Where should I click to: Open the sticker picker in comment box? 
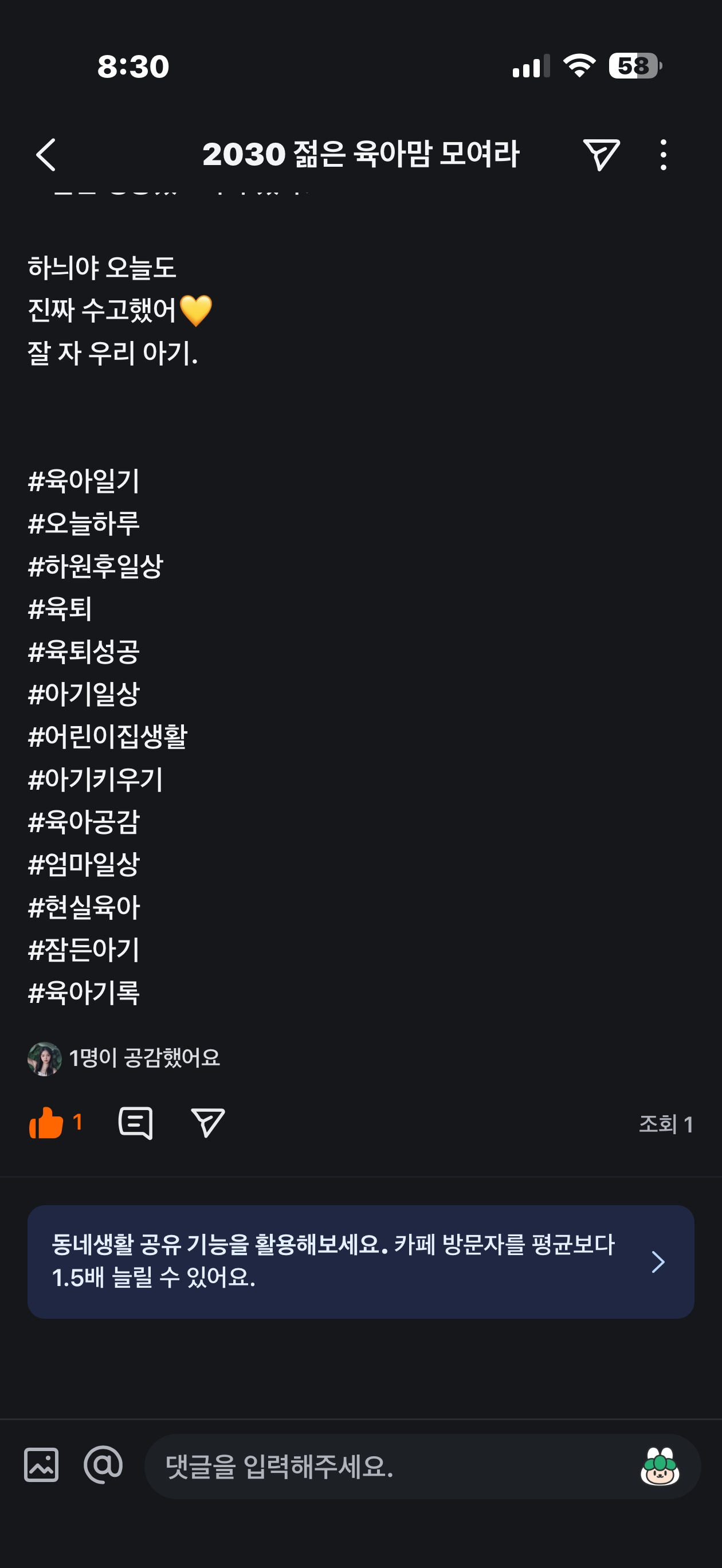tap(660, 1466)
